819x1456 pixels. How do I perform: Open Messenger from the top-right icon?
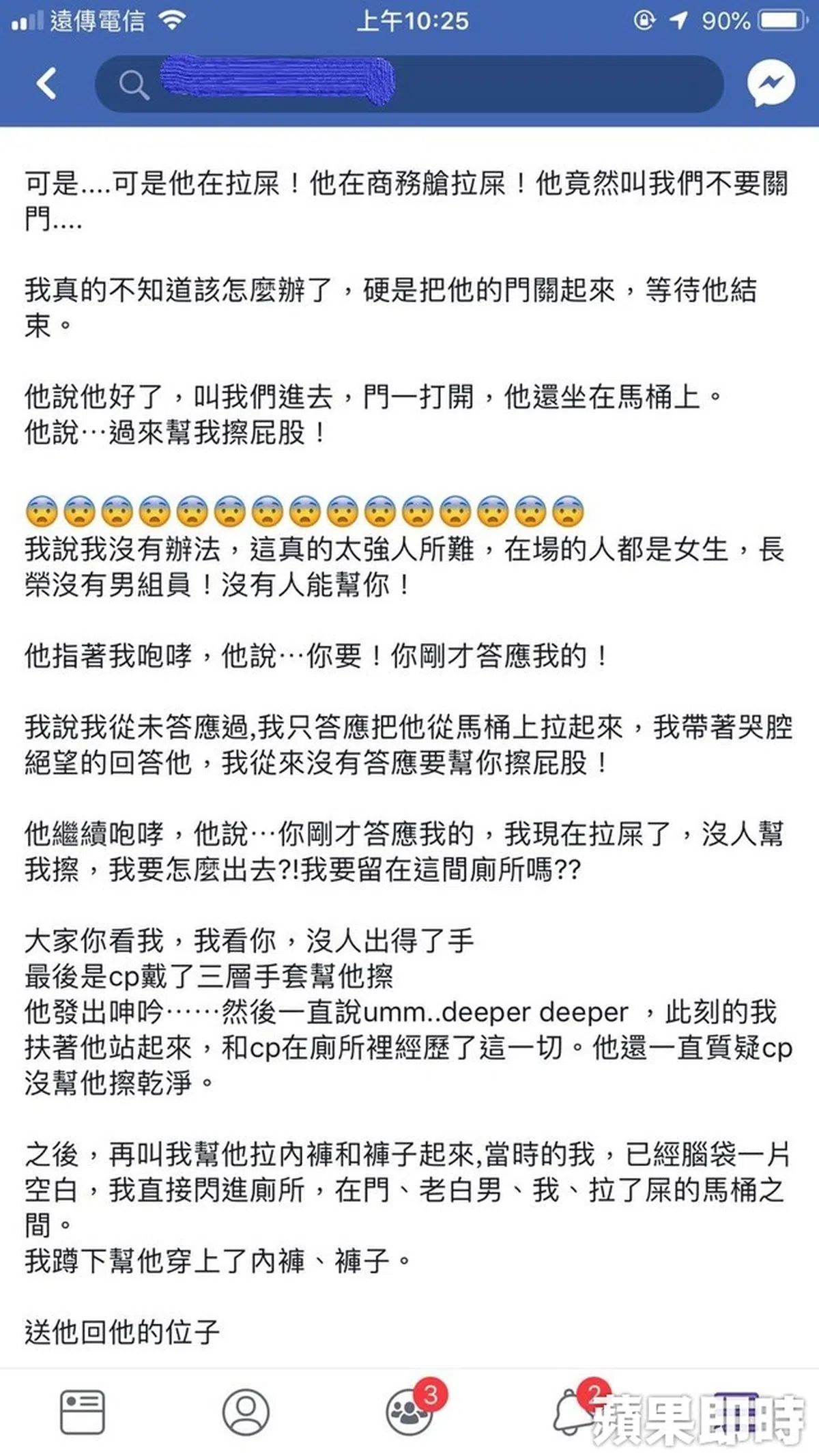click(x=771, y=83)
